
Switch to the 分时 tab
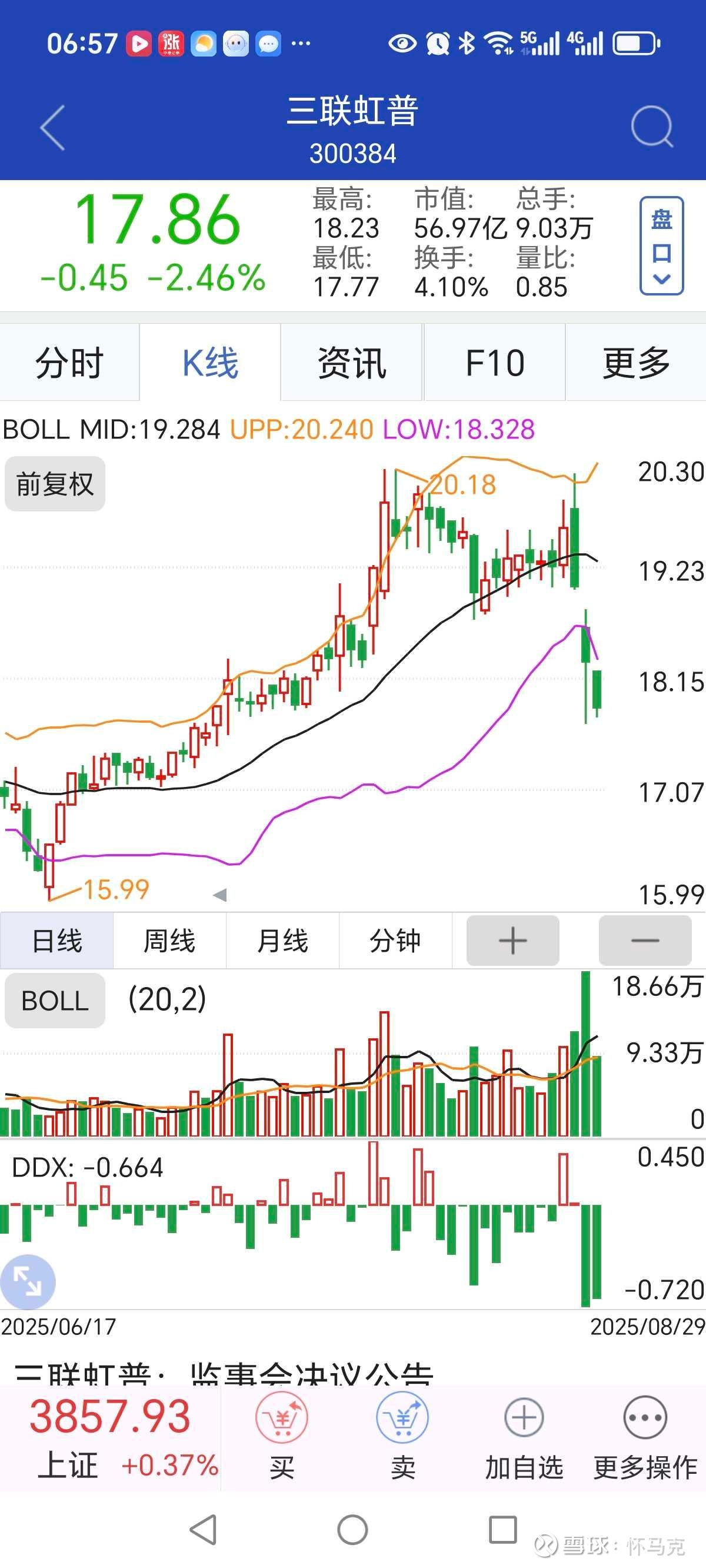tap(69, 363)
